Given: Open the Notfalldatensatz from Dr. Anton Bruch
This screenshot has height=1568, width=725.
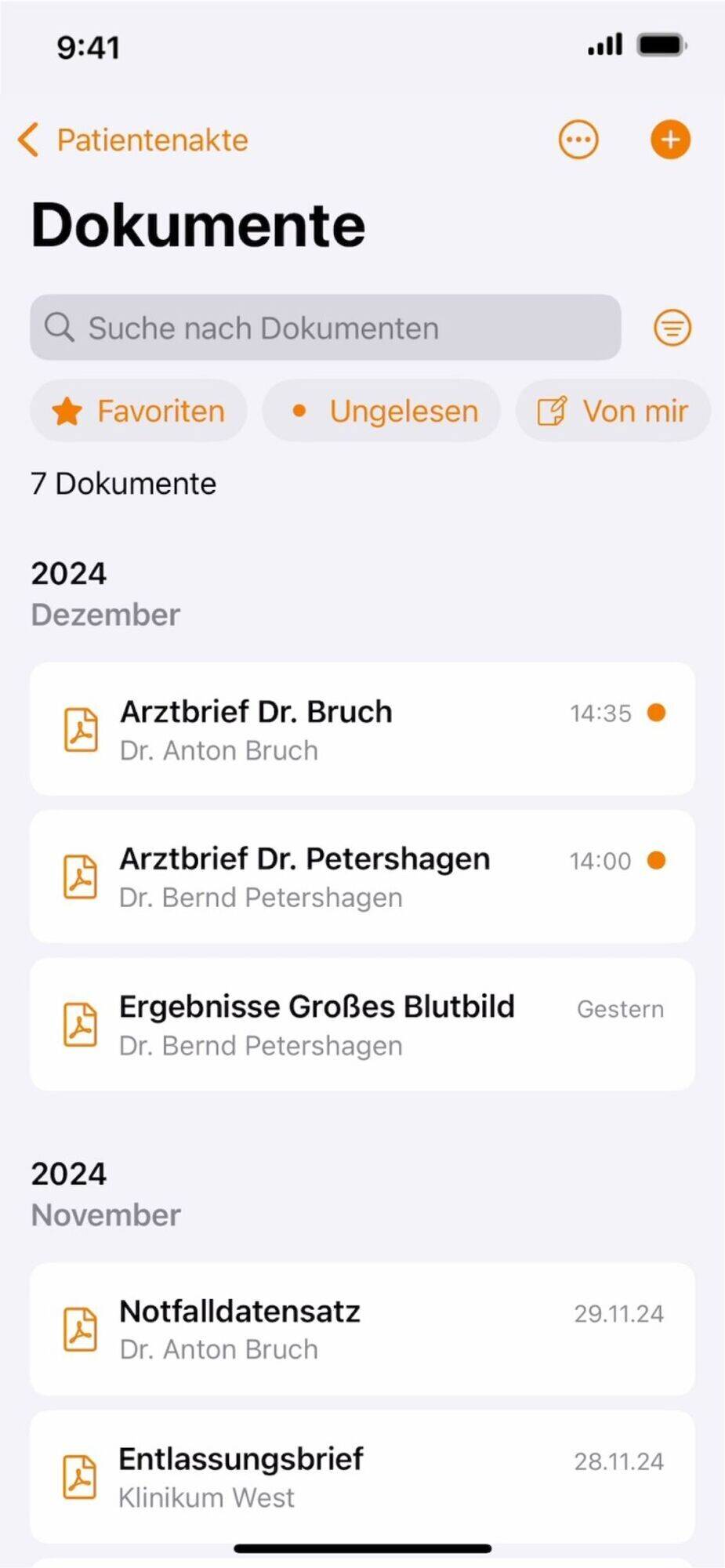Looking at the screenshot, I should [x=362, y=1328].
